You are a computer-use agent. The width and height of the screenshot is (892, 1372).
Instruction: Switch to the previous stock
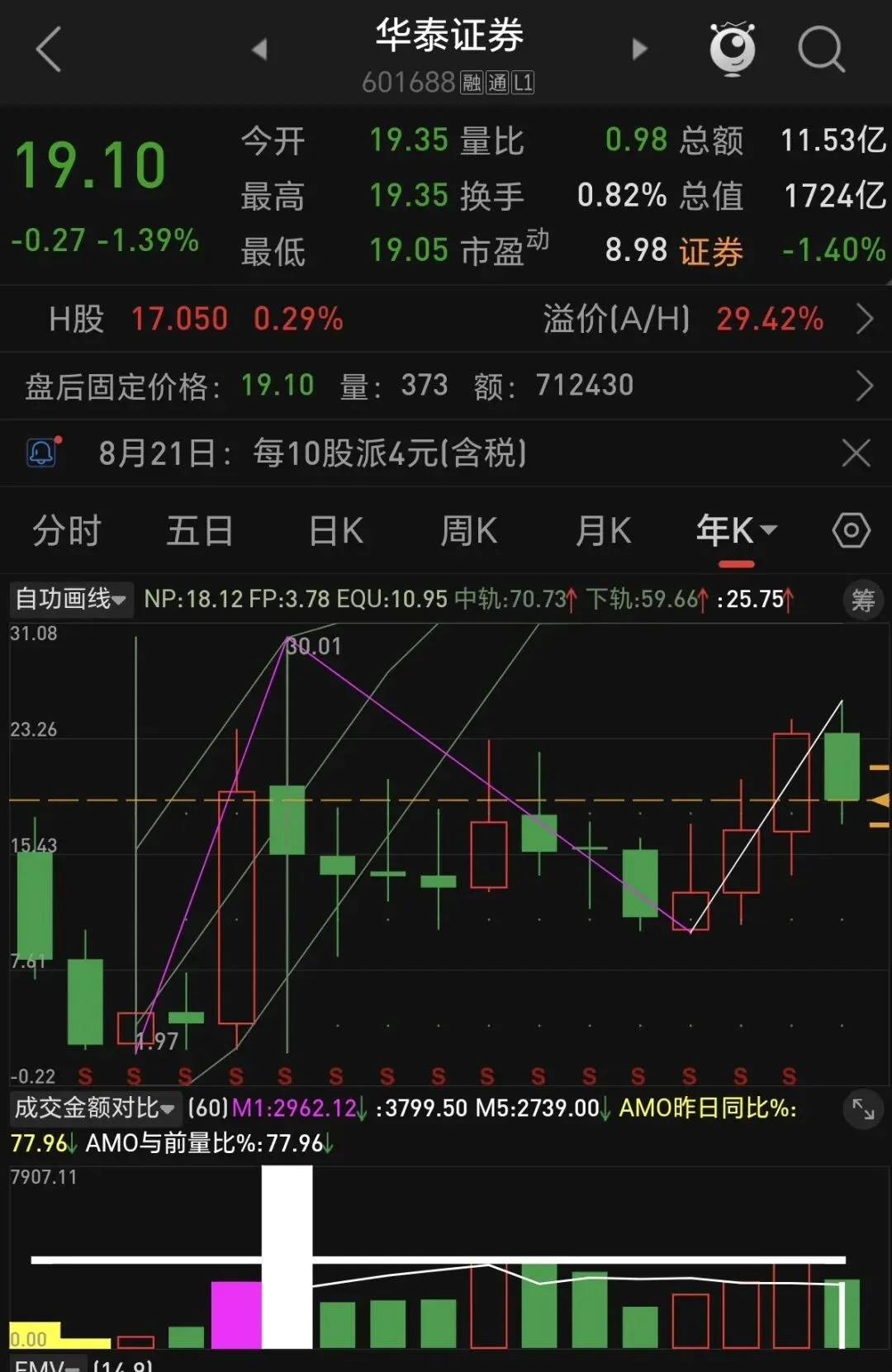click(259, 50)
